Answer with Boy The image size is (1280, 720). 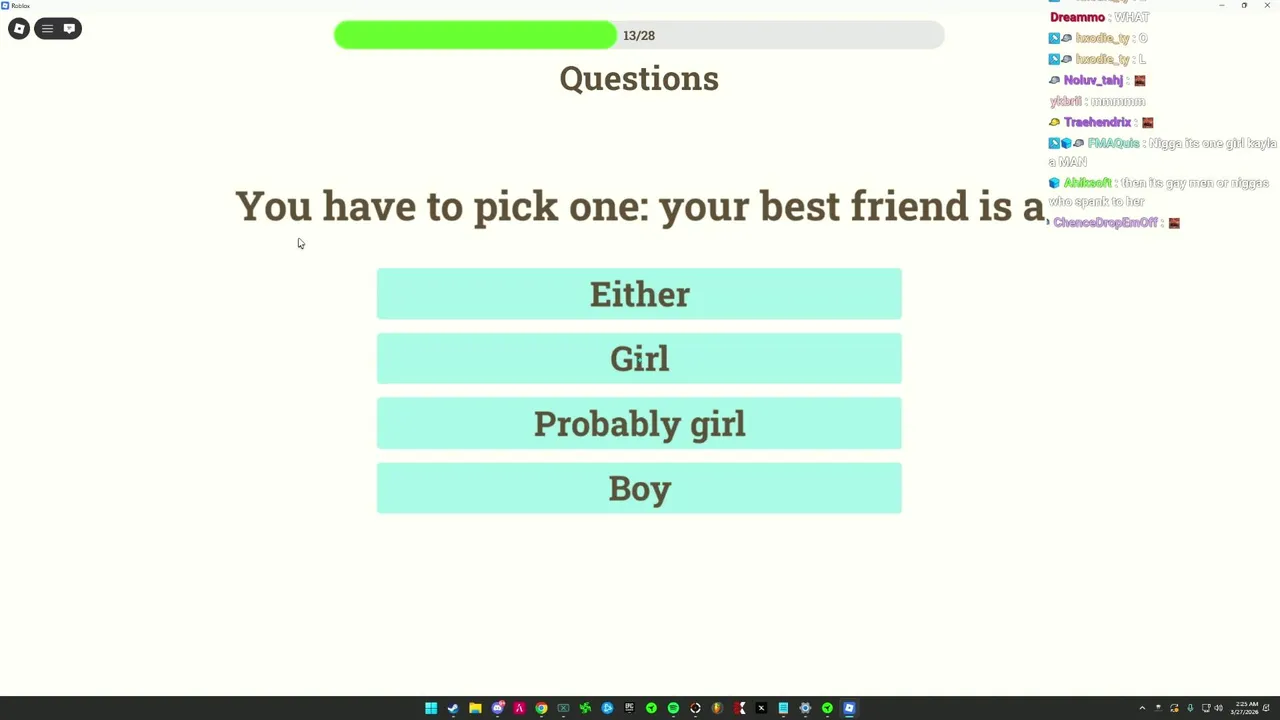point(639,489)
